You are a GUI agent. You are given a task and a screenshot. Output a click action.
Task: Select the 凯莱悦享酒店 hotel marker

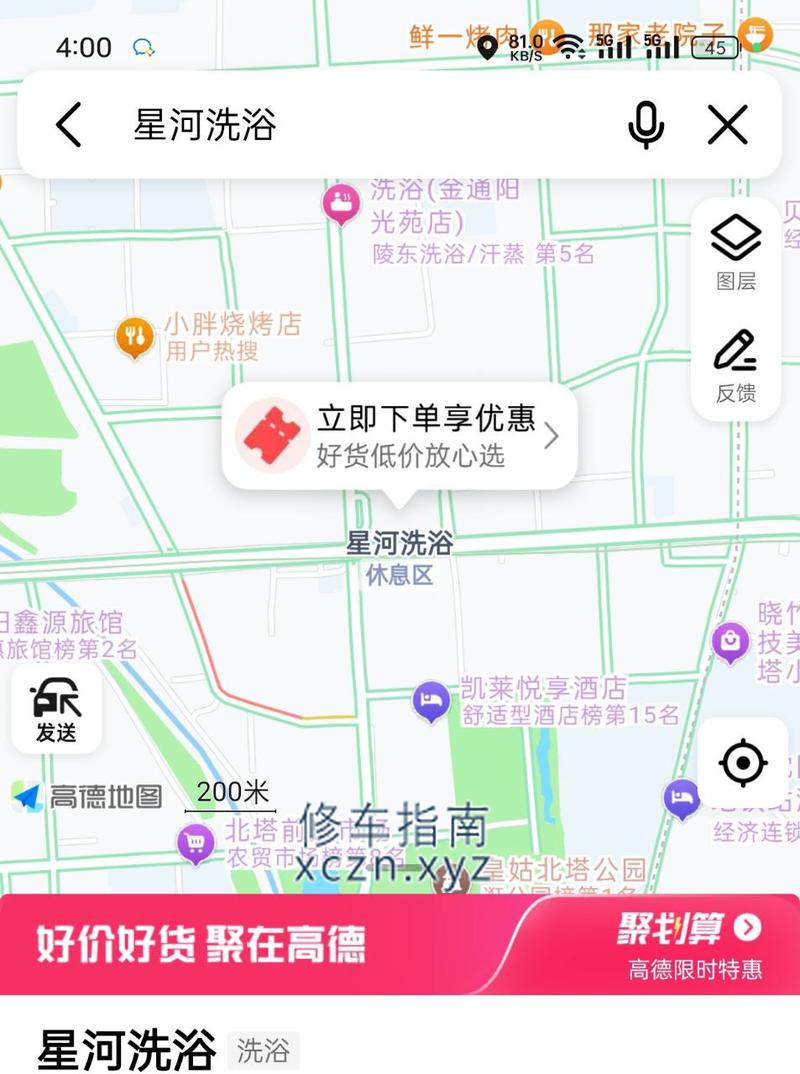pos(430,701)
